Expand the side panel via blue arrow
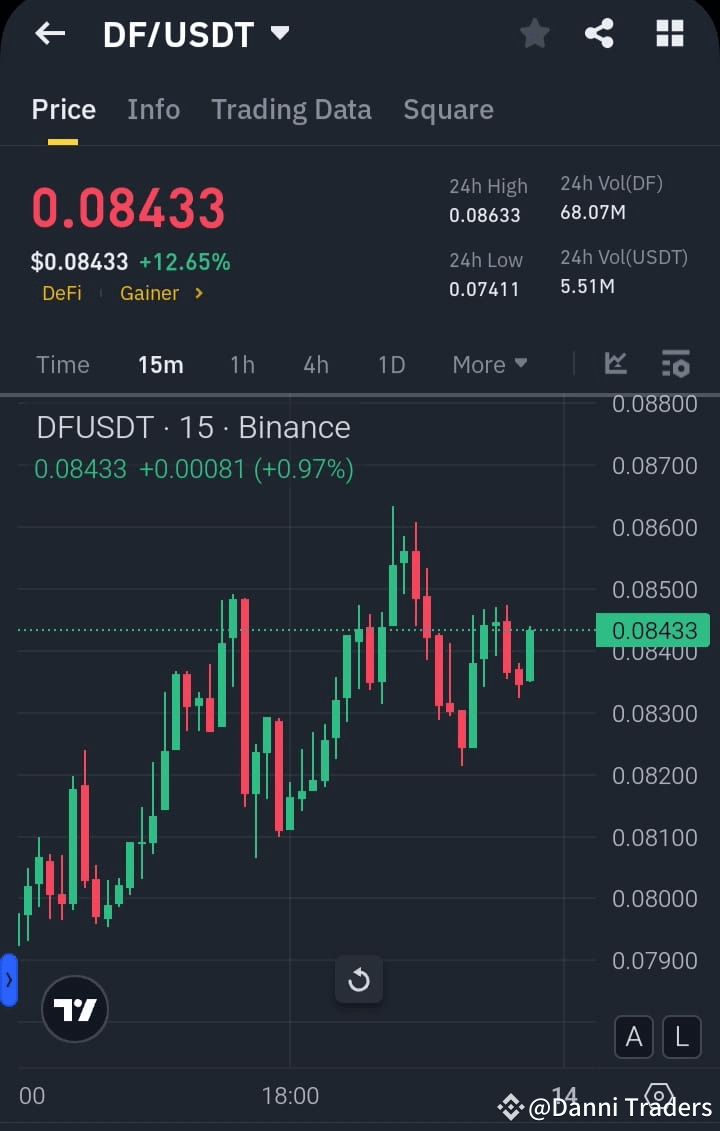 (x=8, y=980)
